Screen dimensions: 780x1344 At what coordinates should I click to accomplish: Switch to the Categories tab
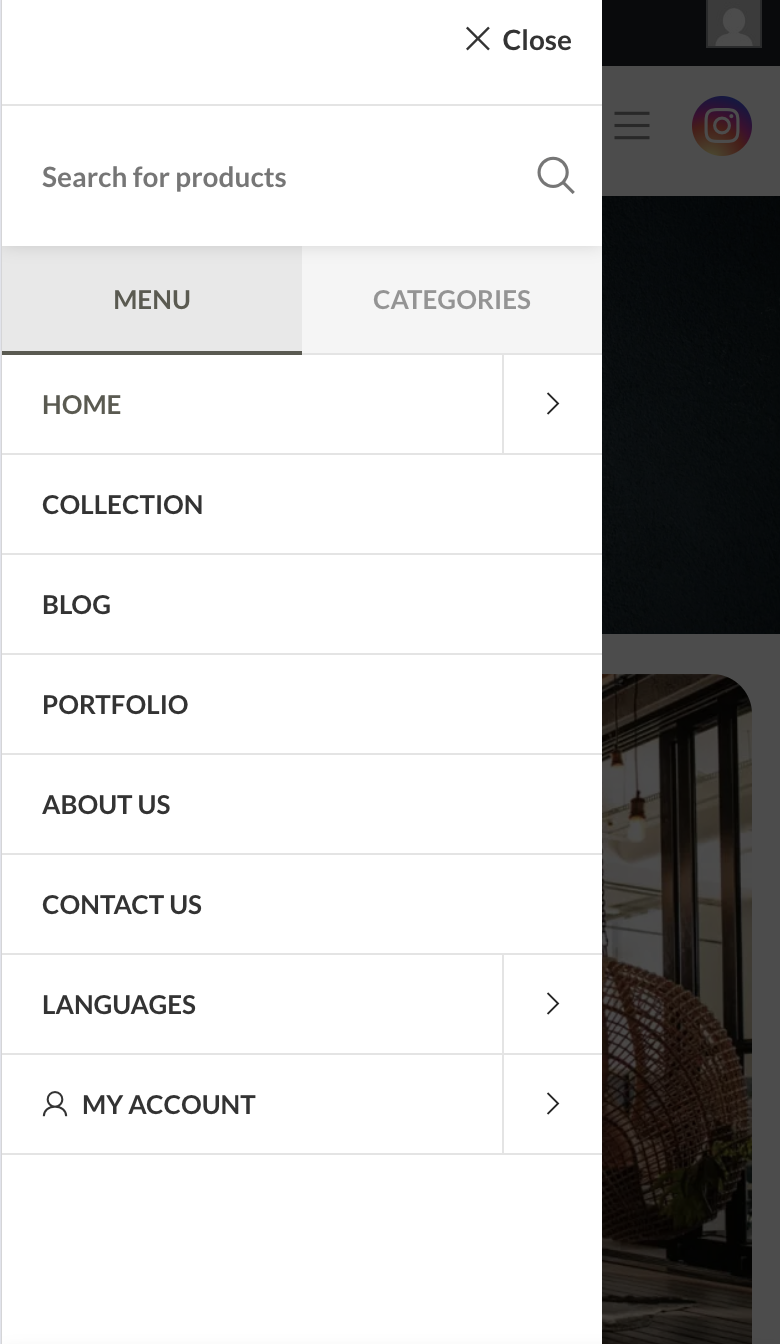pyautogui.click(x=451, y=300)
